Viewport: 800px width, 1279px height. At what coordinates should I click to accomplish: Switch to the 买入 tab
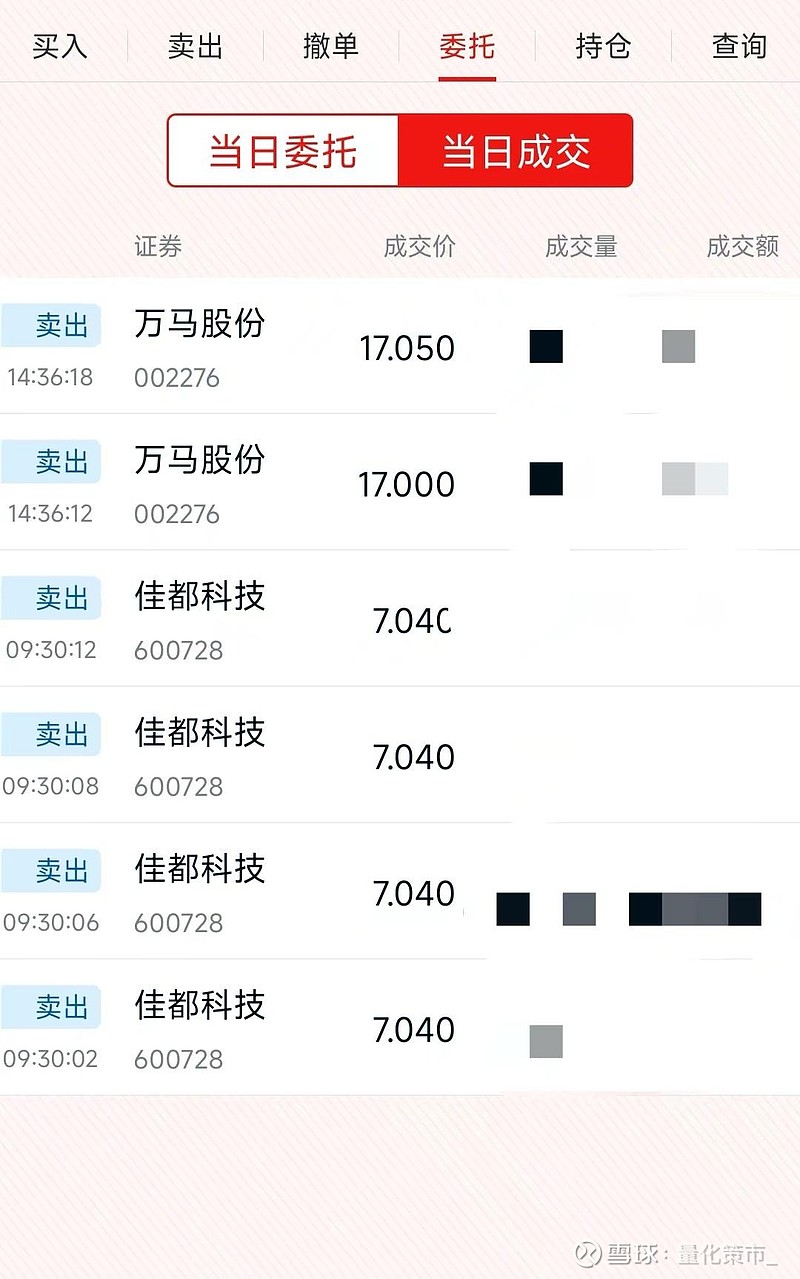point(60,46)
